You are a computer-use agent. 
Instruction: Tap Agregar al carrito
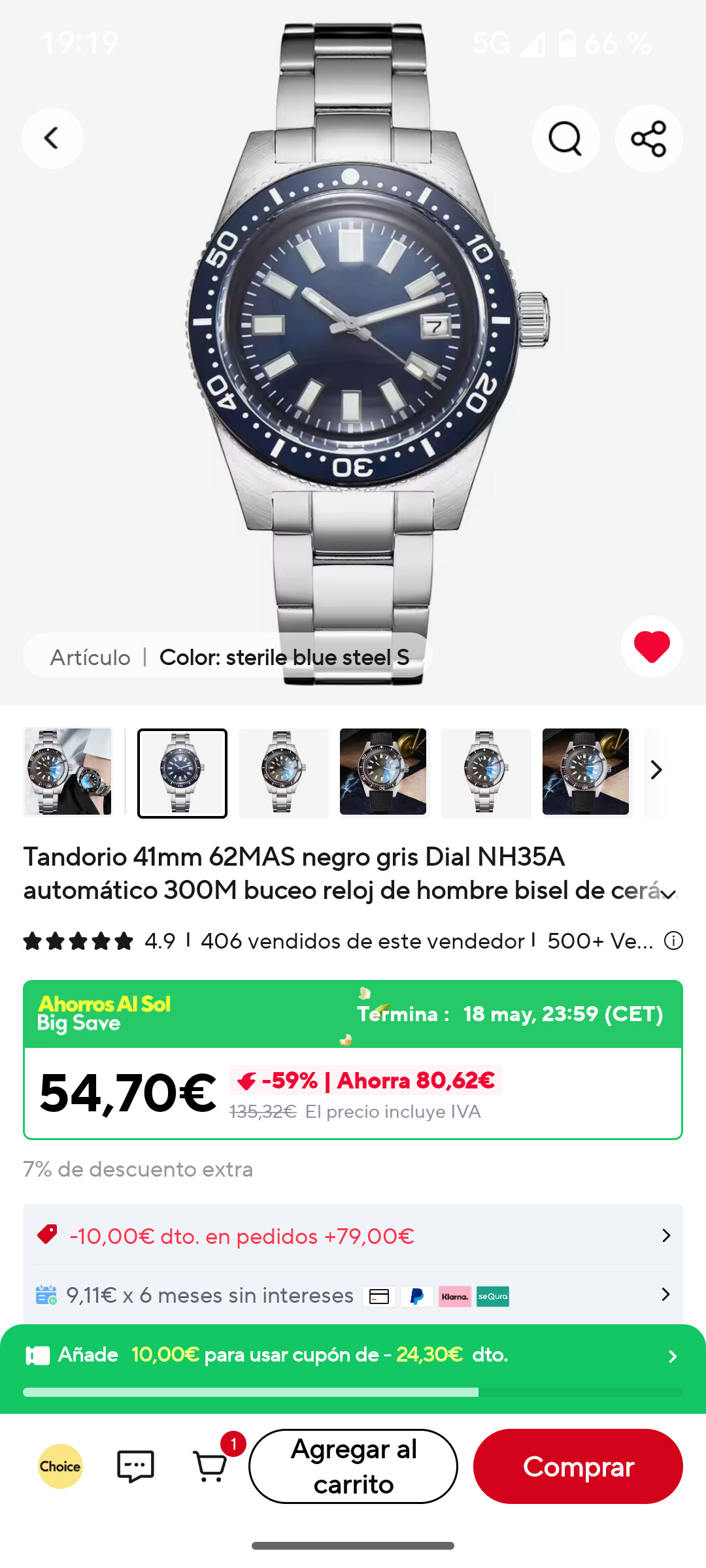[x=353, y=1466]
